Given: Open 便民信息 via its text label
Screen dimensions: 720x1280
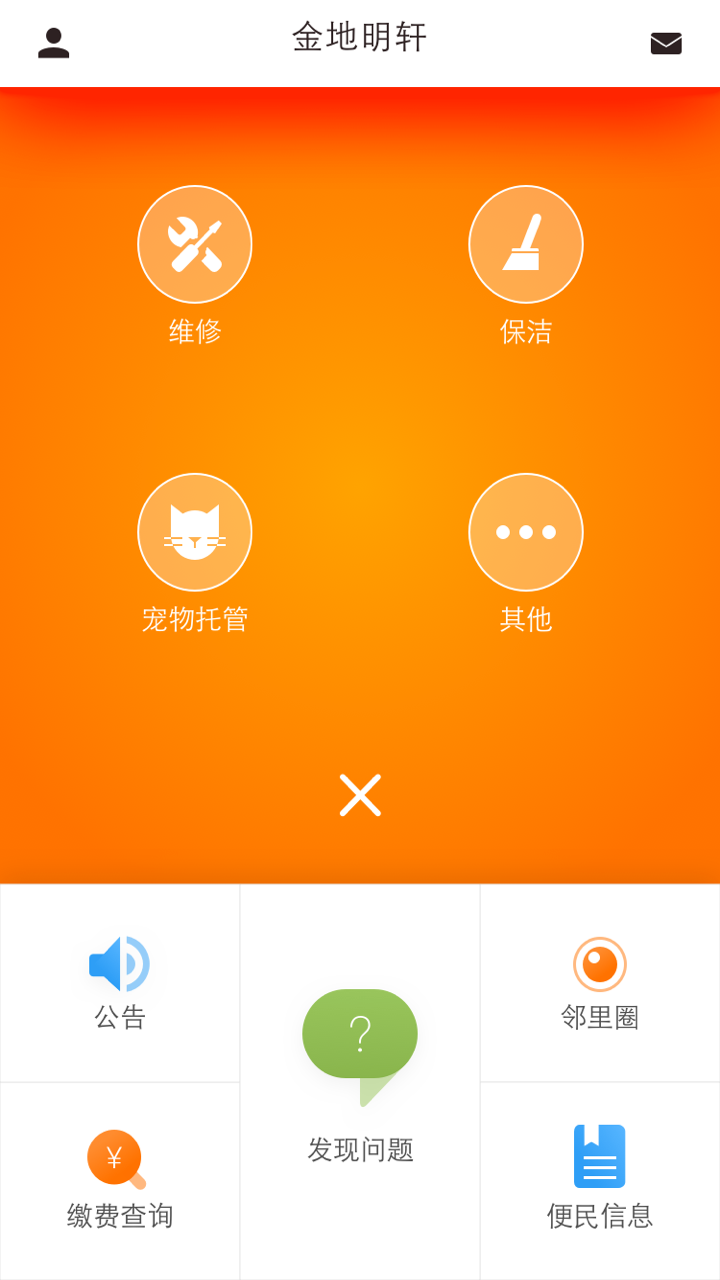Looking at the screenshot, I should tap(599, 1216).
